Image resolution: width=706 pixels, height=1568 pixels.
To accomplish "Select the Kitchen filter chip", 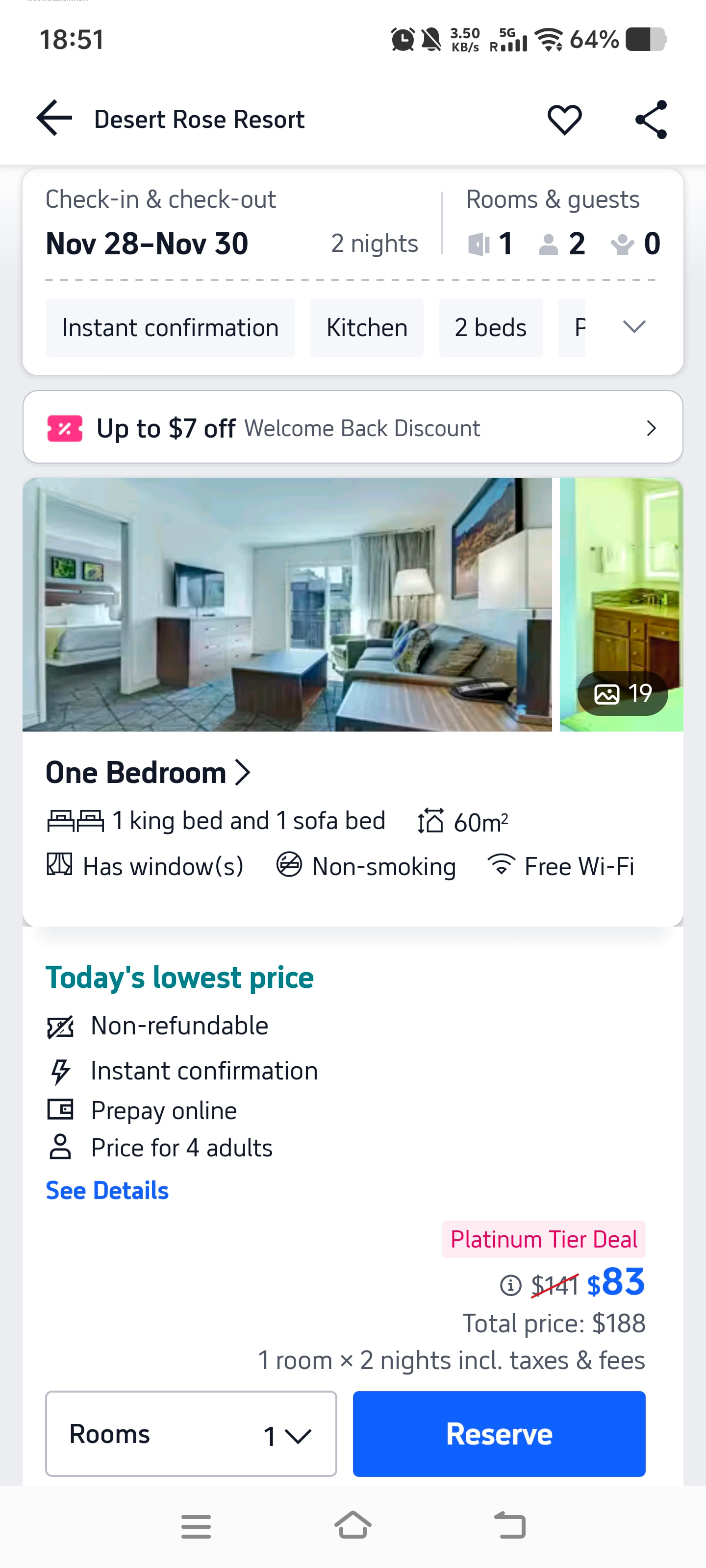I will coord(367,327).
